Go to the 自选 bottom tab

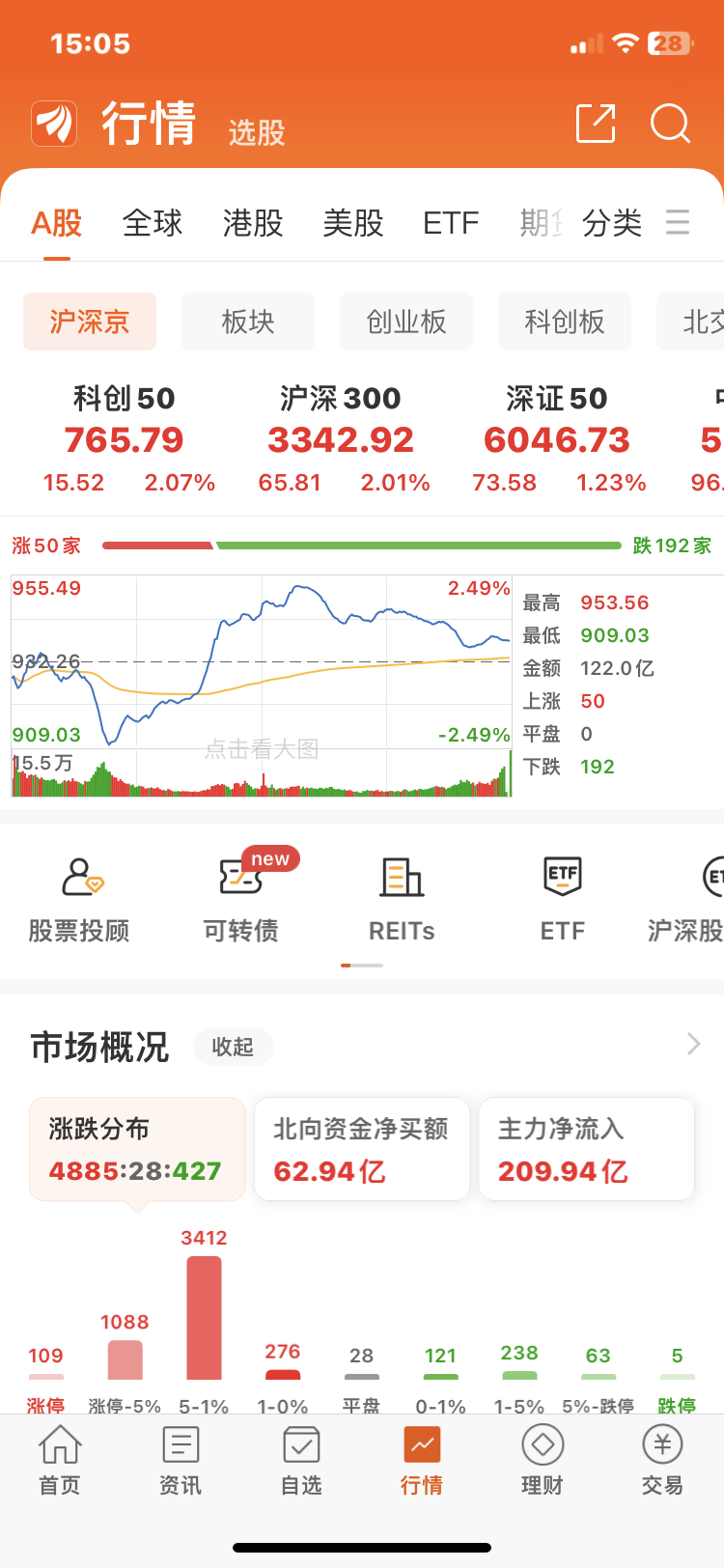click(301, 1461)
